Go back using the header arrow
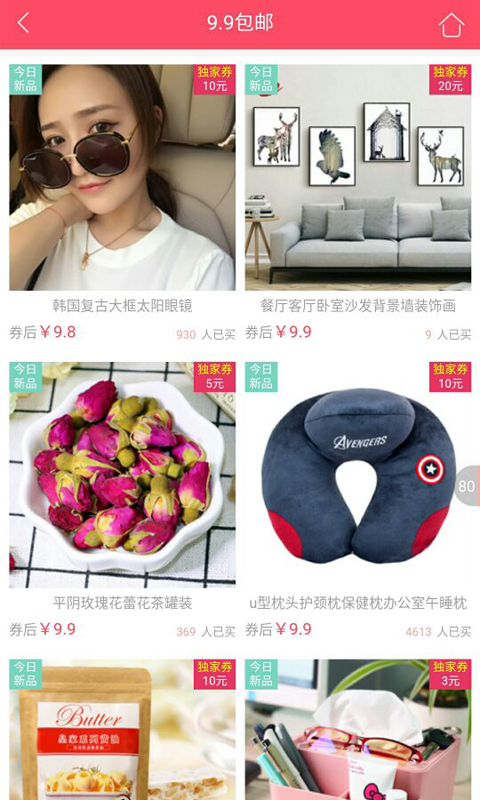Image resolution: width=480 pixels, height=800 pixels. 23,23
